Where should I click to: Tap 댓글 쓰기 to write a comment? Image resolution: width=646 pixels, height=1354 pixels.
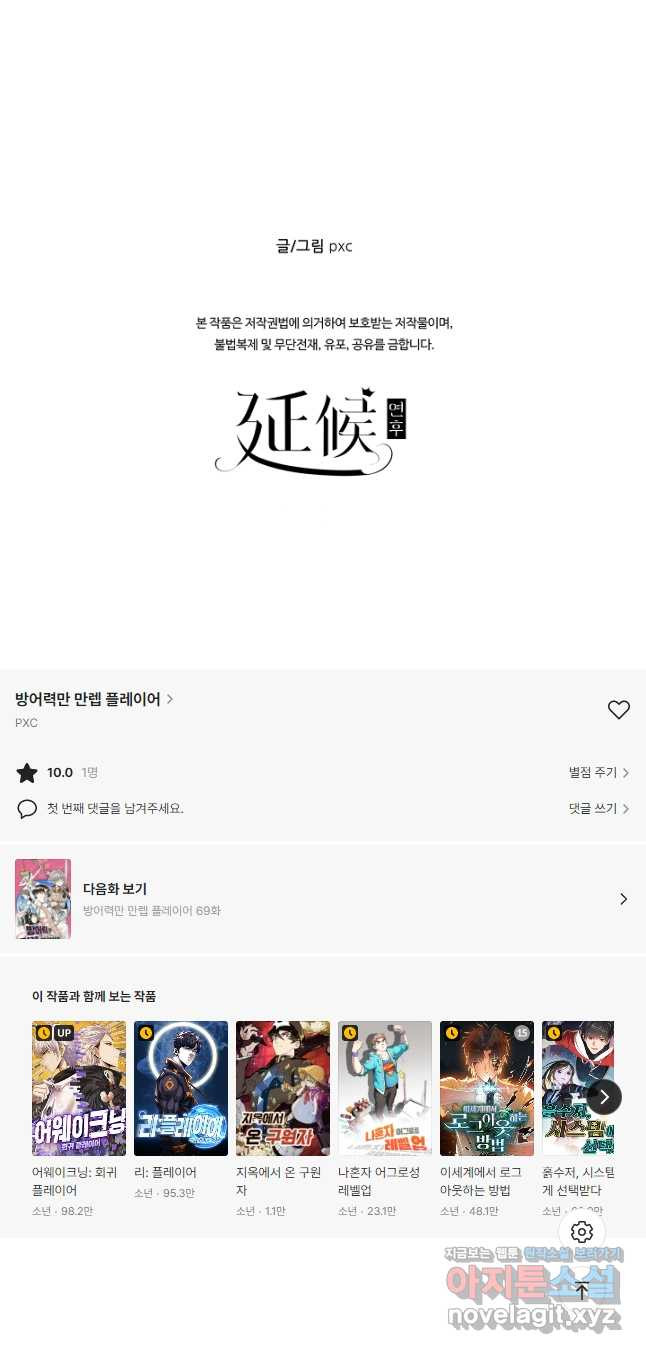tap(598, 809)
